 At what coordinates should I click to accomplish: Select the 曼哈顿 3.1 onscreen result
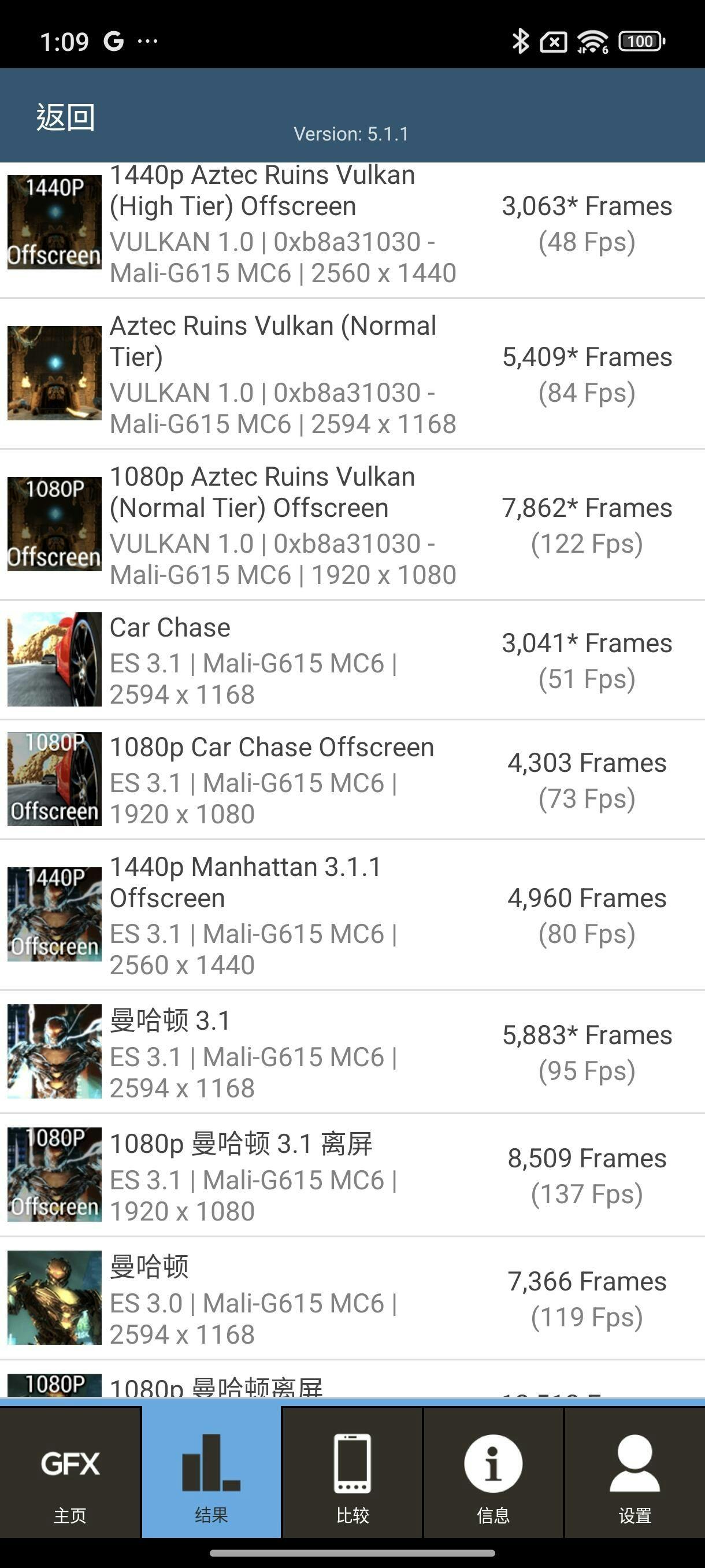coord(351,1052)
